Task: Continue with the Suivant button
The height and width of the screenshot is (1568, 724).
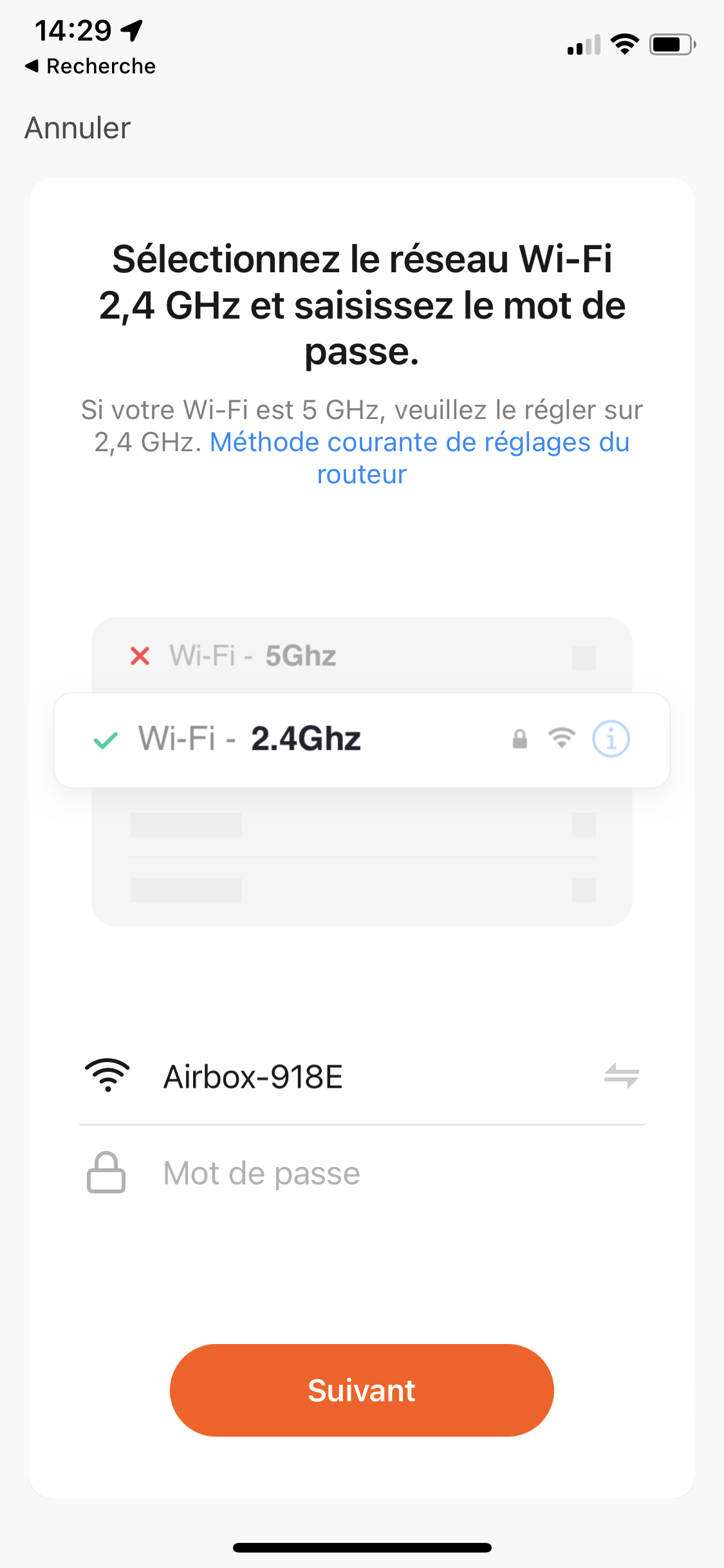Action: point(362,1390)
